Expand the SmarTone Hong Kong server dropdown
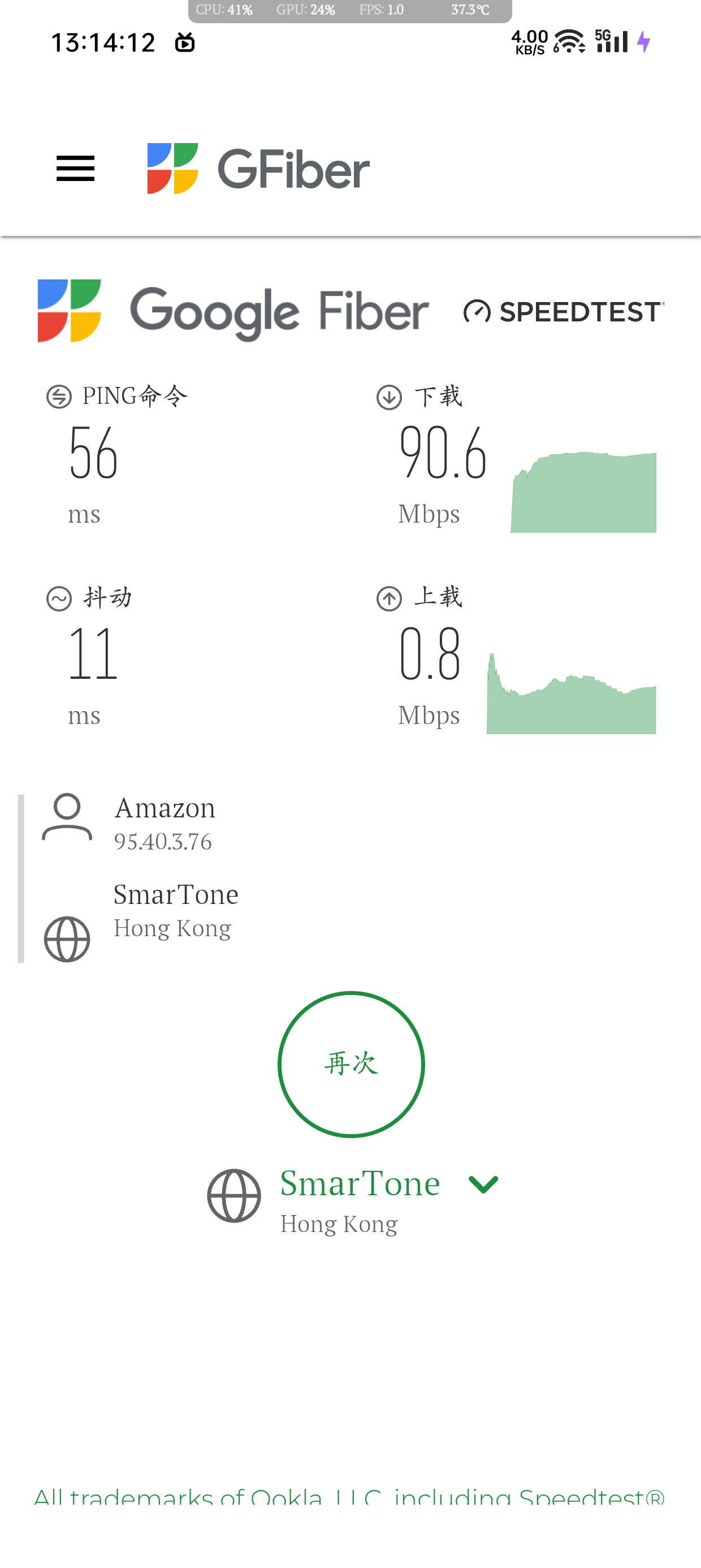701x1568 pixels. [483, 1184]
